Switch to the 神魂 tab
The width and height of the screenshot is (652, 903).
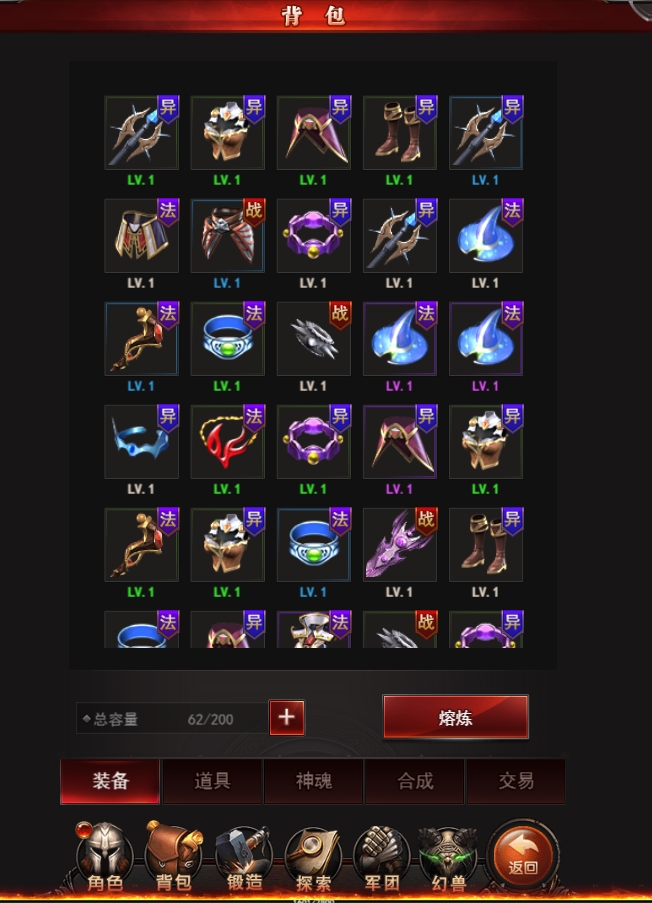(314, 781)
